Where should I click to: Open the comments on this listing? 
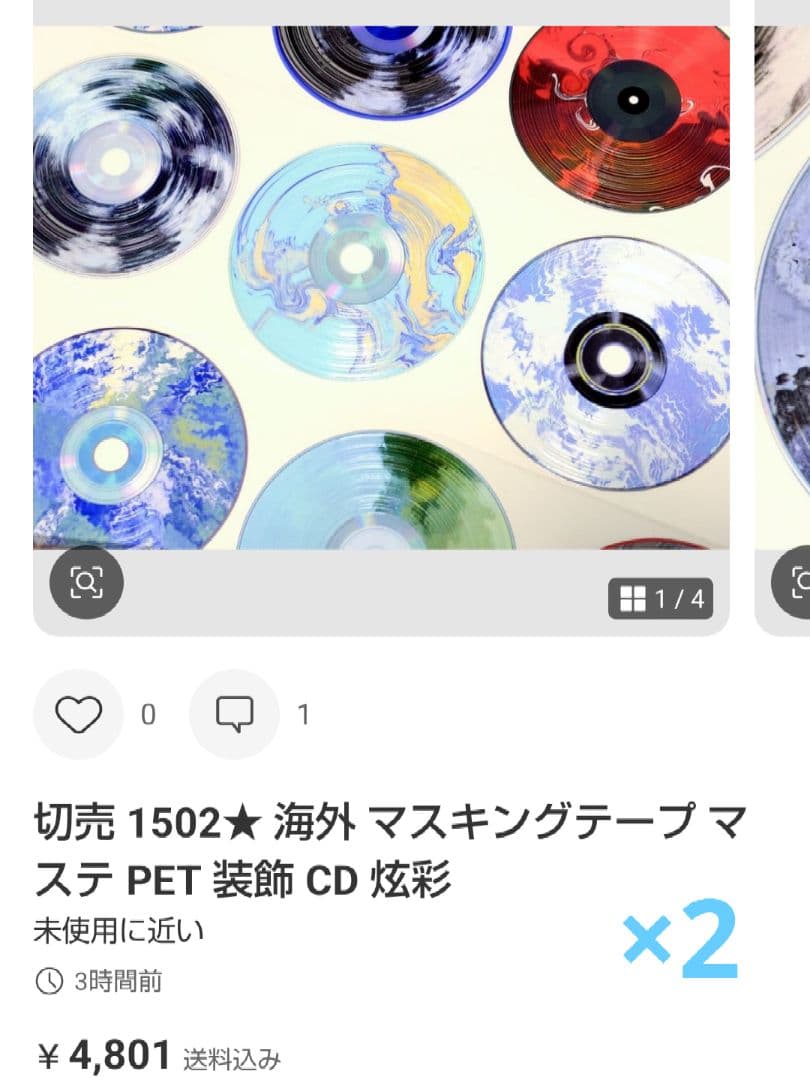pos(234,714)
